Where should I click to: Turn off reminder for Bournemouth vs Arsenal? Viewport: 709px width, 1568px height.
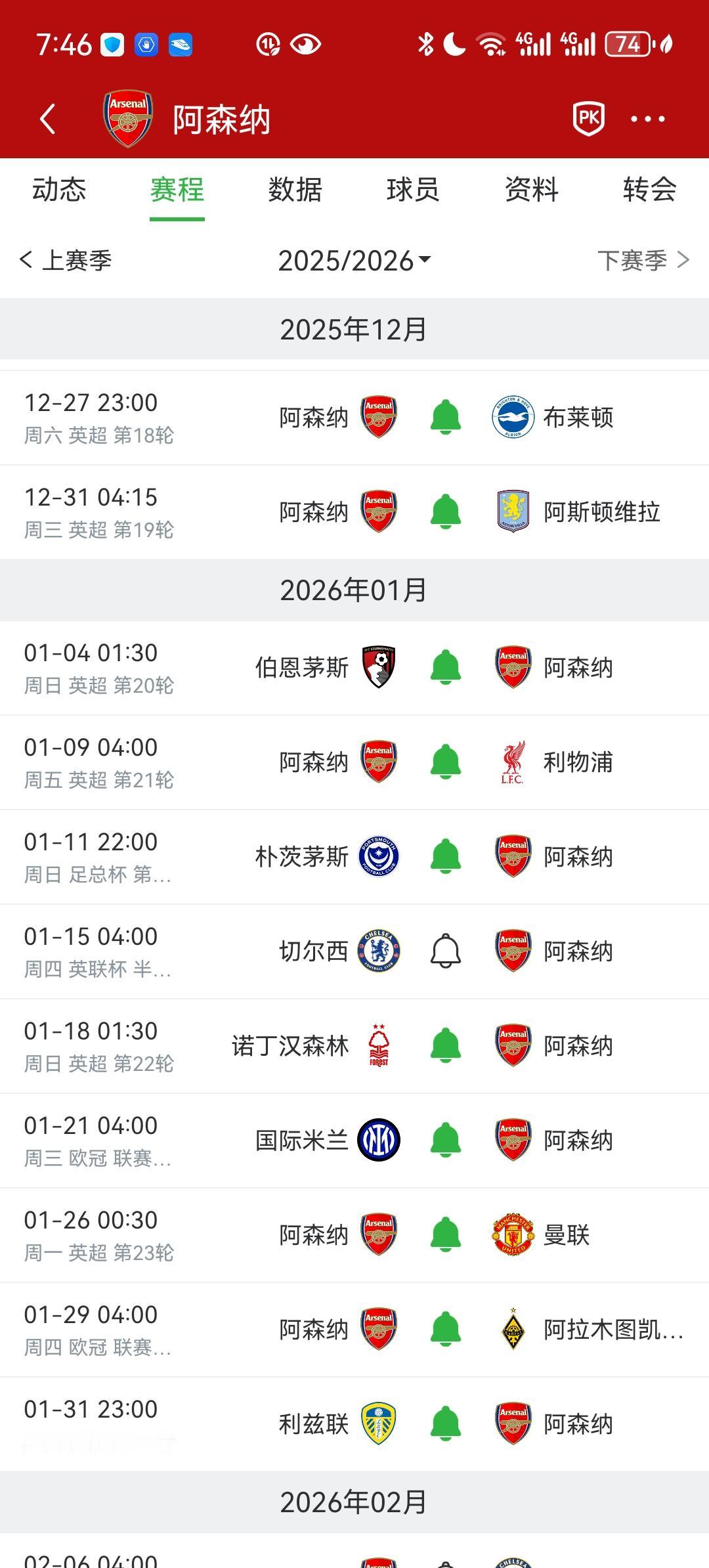point(445,667)
